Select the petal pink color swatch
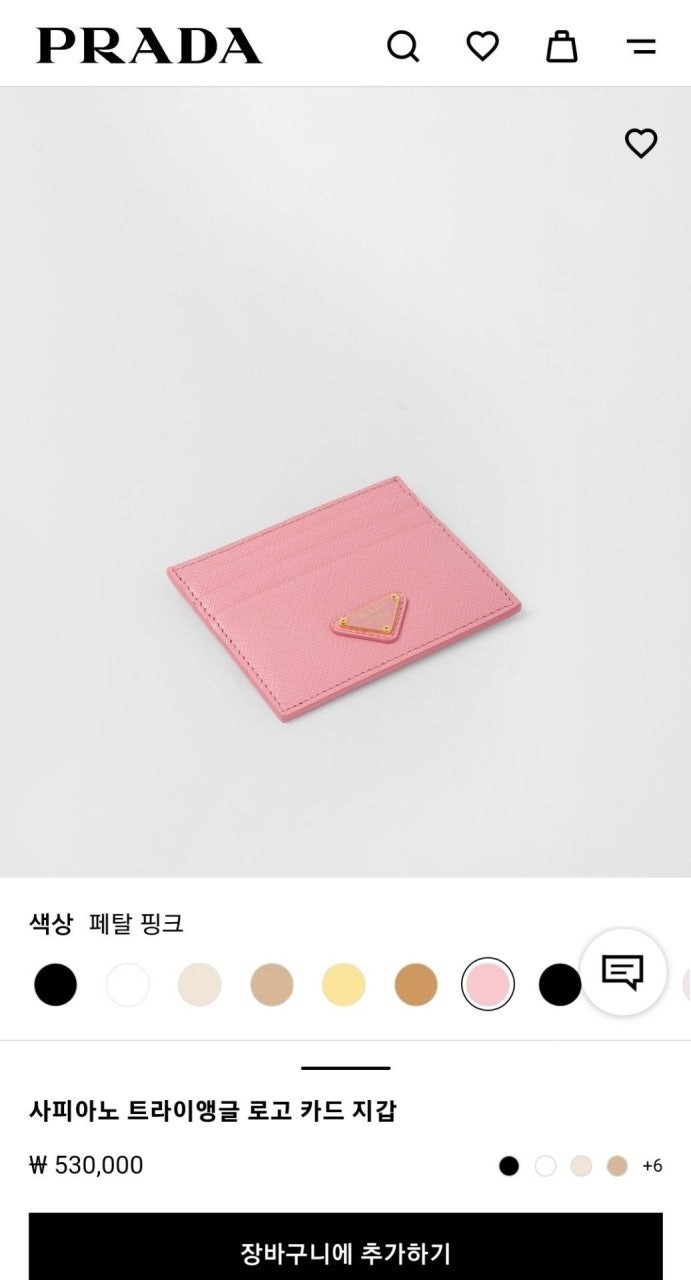 (x=488, y=985)
